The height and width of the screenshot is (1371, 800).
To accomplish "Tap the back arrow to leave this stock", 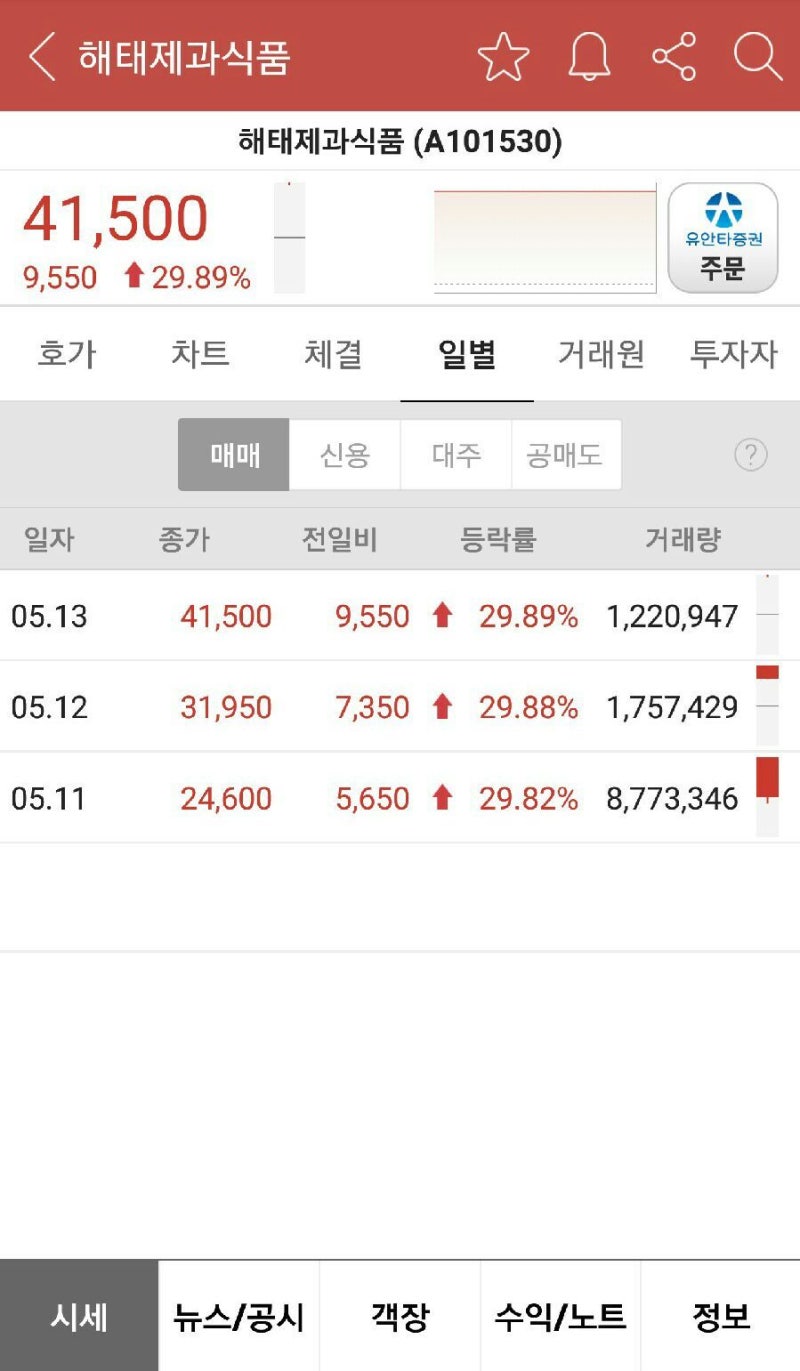I will point(40,55).
